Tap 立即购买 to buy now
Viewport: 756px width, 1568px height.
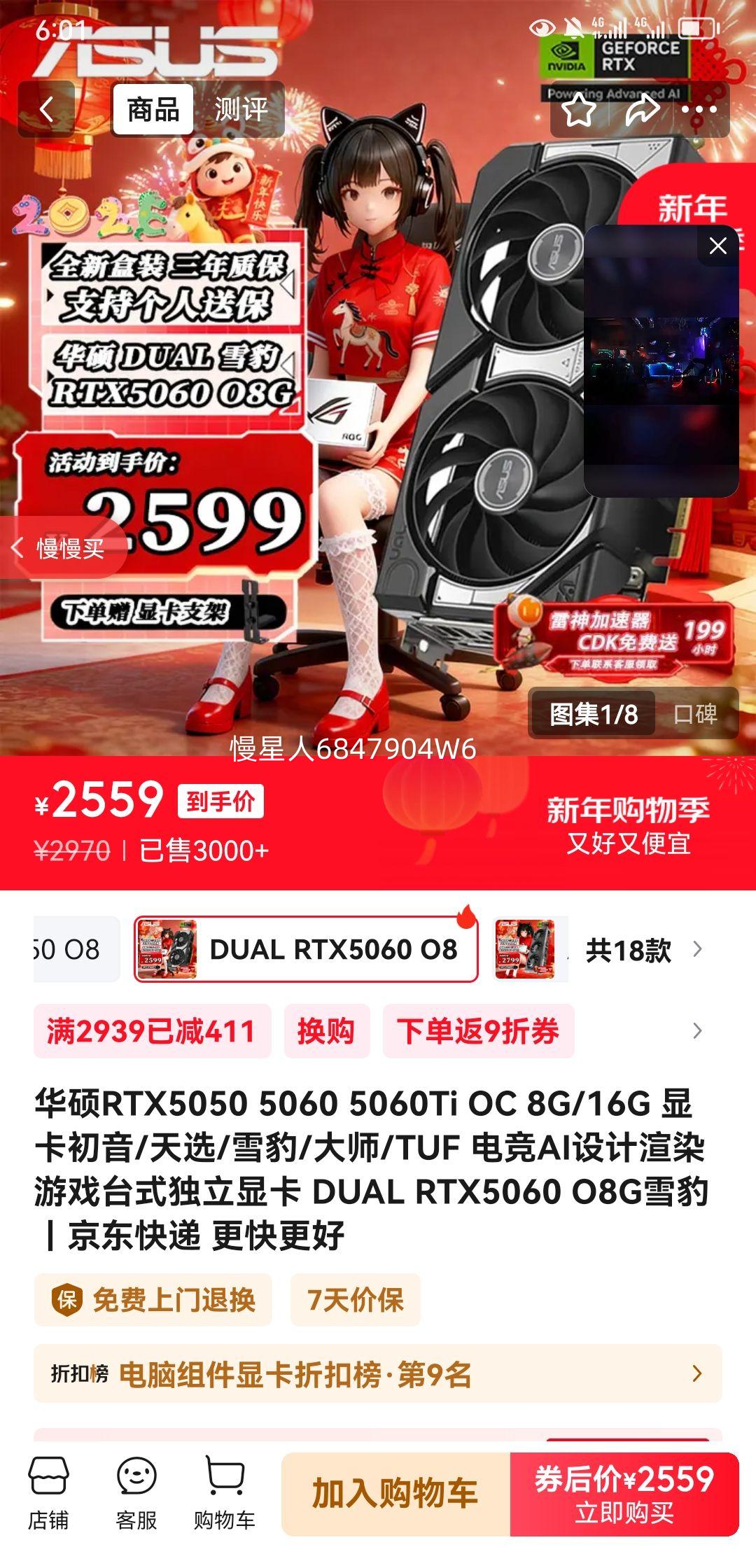pos(629,1487)
